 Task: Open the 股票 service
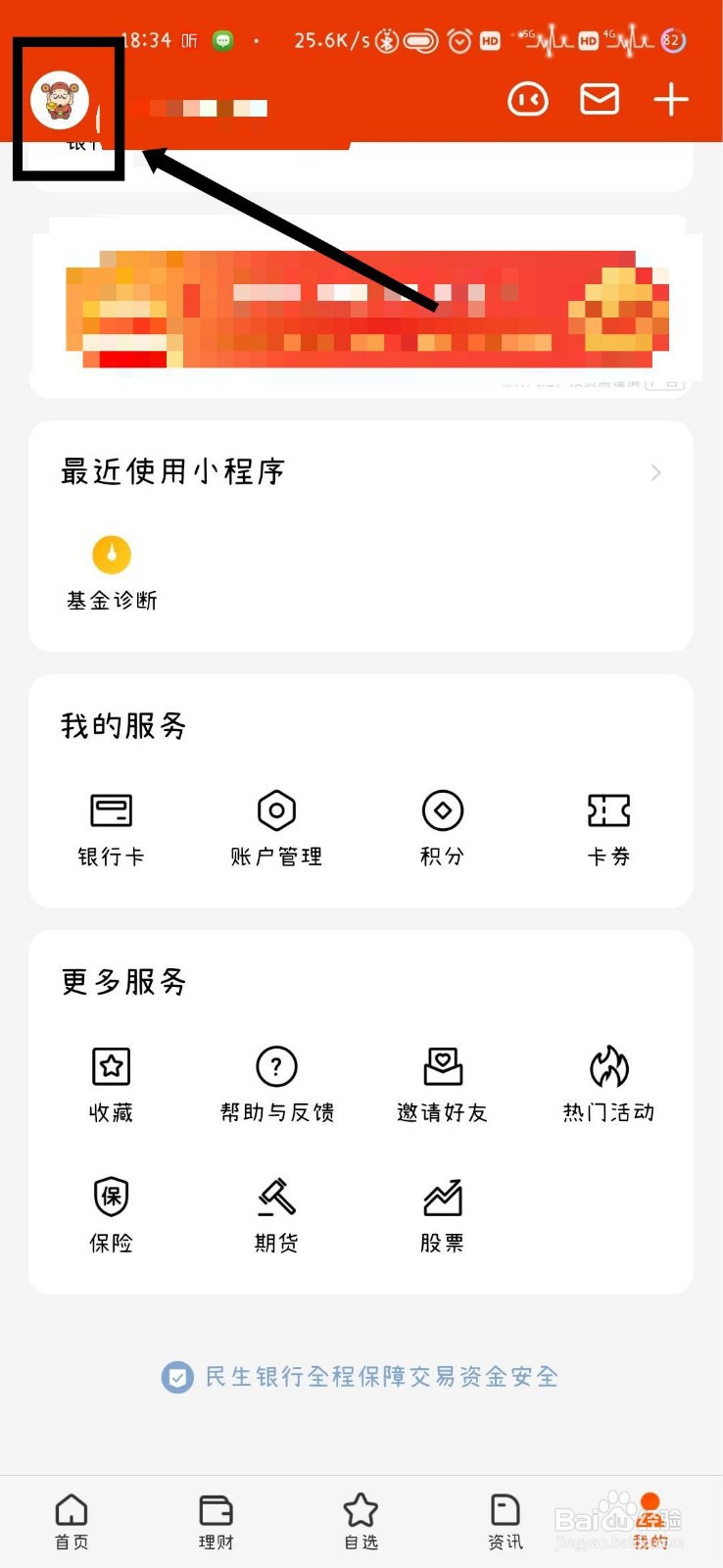pyautogui.click(x=442, y=1213)
